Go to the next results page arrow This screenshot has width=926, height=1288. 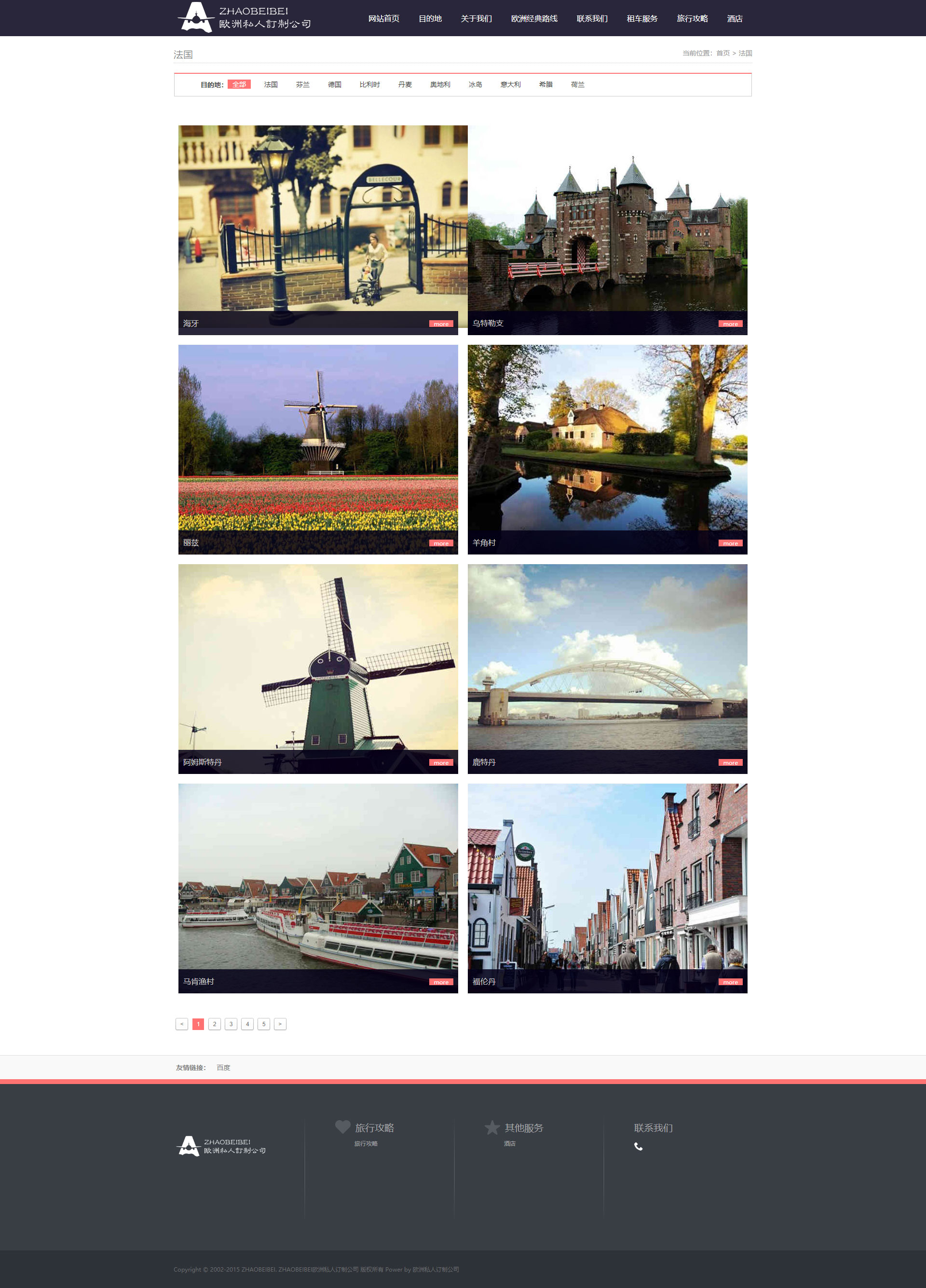[280, 1024]
